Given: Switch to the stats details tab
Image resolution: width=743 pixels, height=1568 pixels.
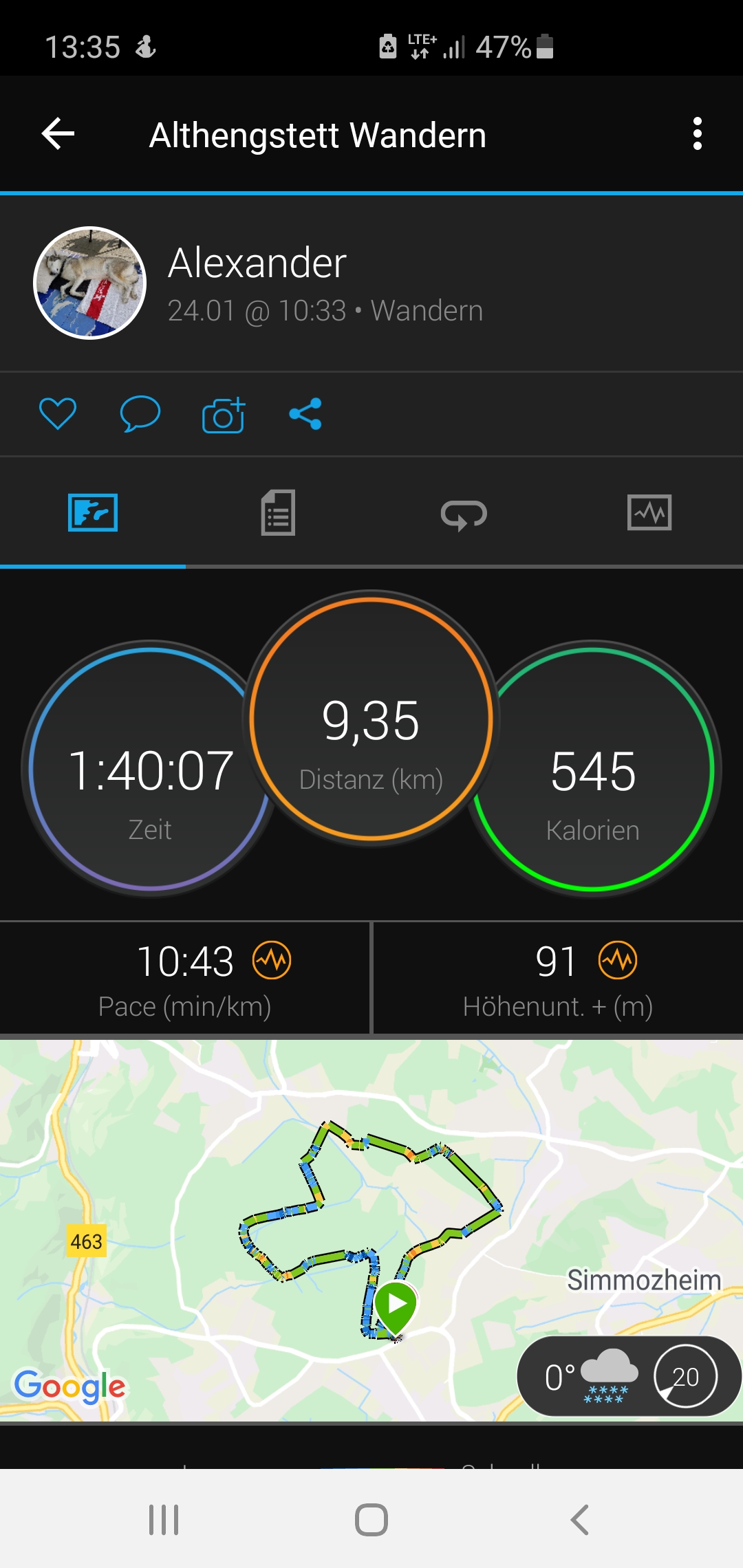Looking at the screenshot, I should pos(278,512).
